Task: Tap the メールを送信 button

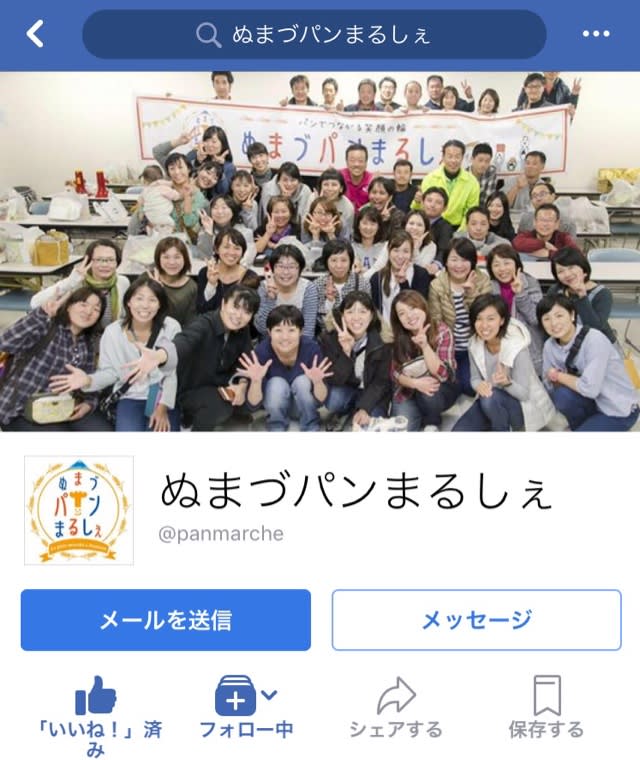Action: pyautogui.click(x=166, y=620)
